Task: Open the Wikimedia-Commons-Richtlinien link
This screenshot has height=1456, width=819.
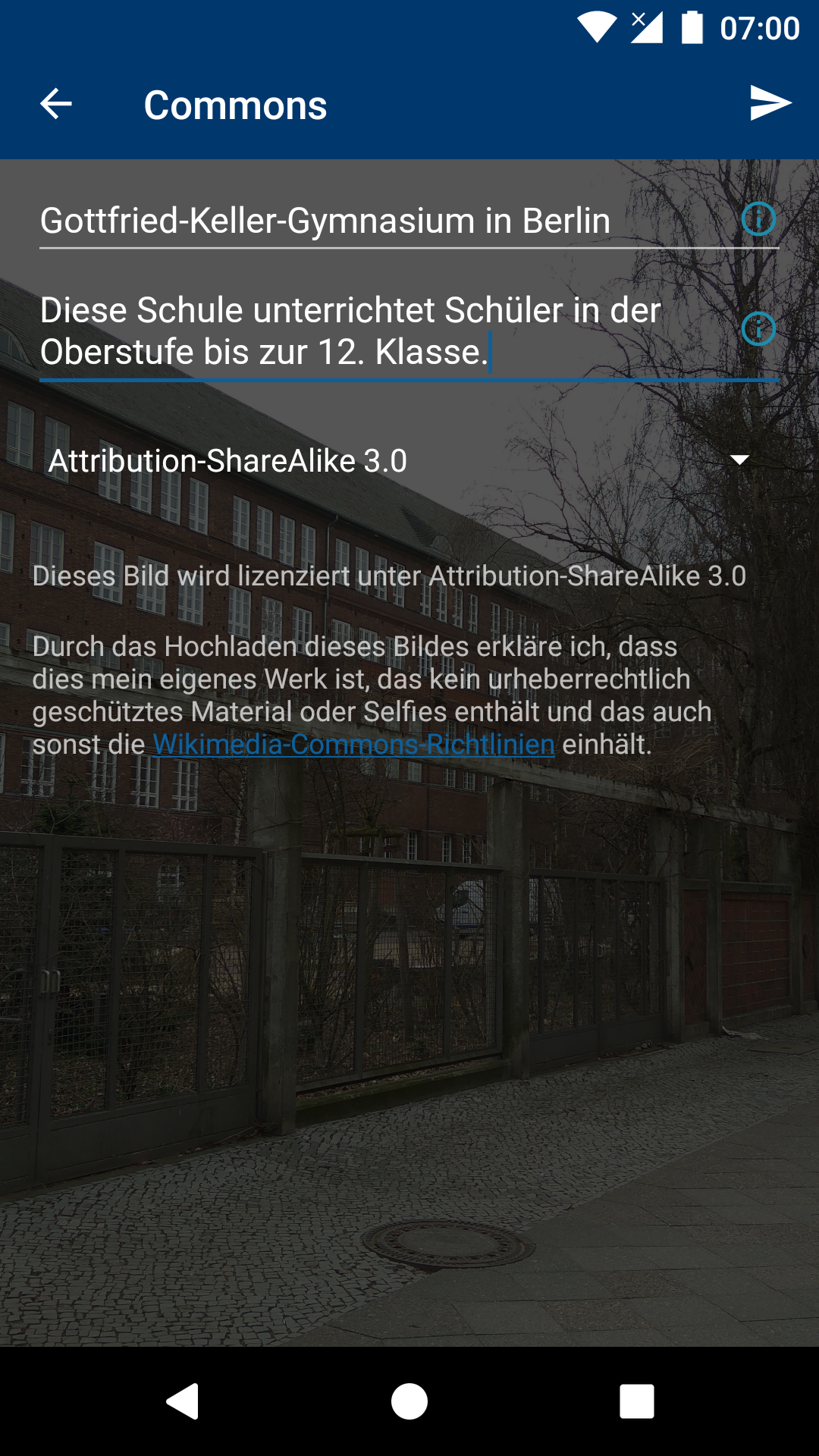Action: 353,745
